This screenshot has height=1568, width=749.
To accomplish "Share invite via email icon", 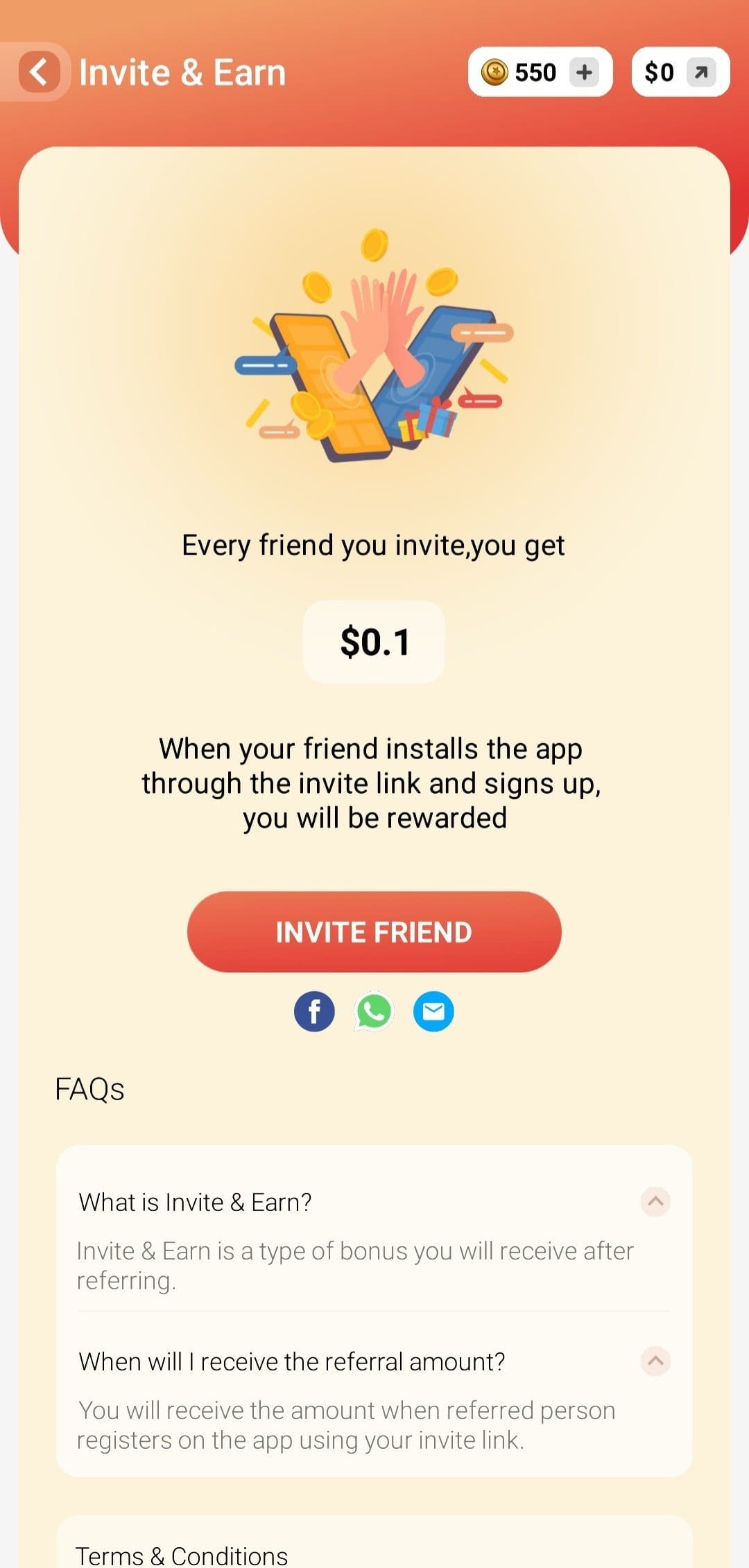I will [433, 1011].
